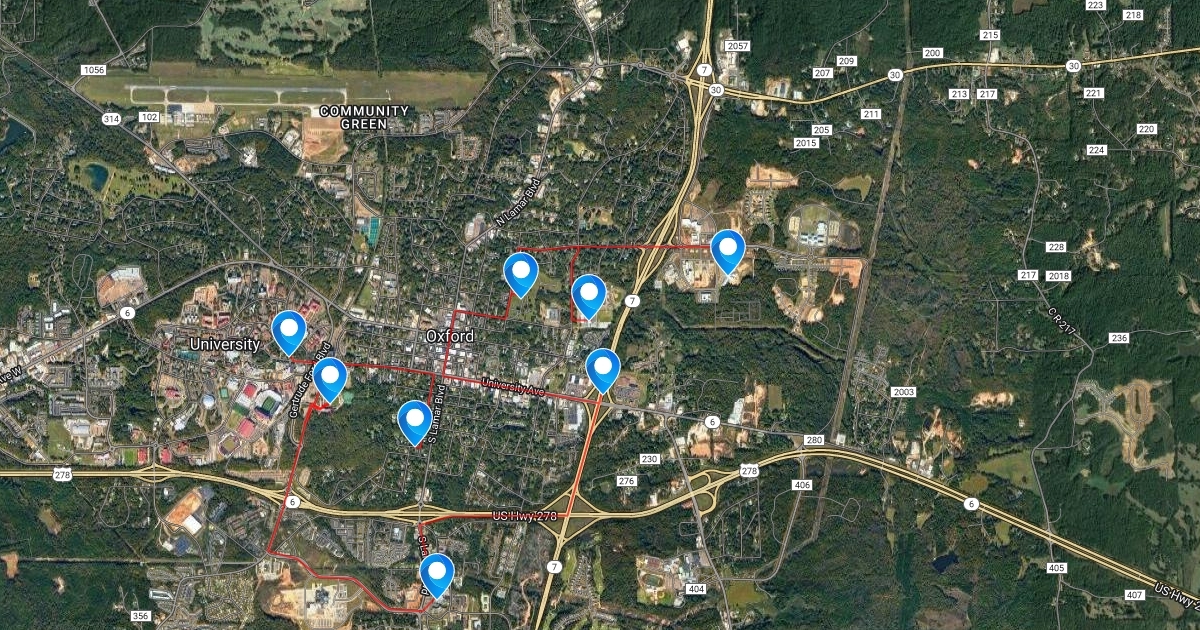Image resolution: width=1200 pixels, height=630 pixels.
Task: Tap the pin beside the University label
Action: click(x=289, y=330)
